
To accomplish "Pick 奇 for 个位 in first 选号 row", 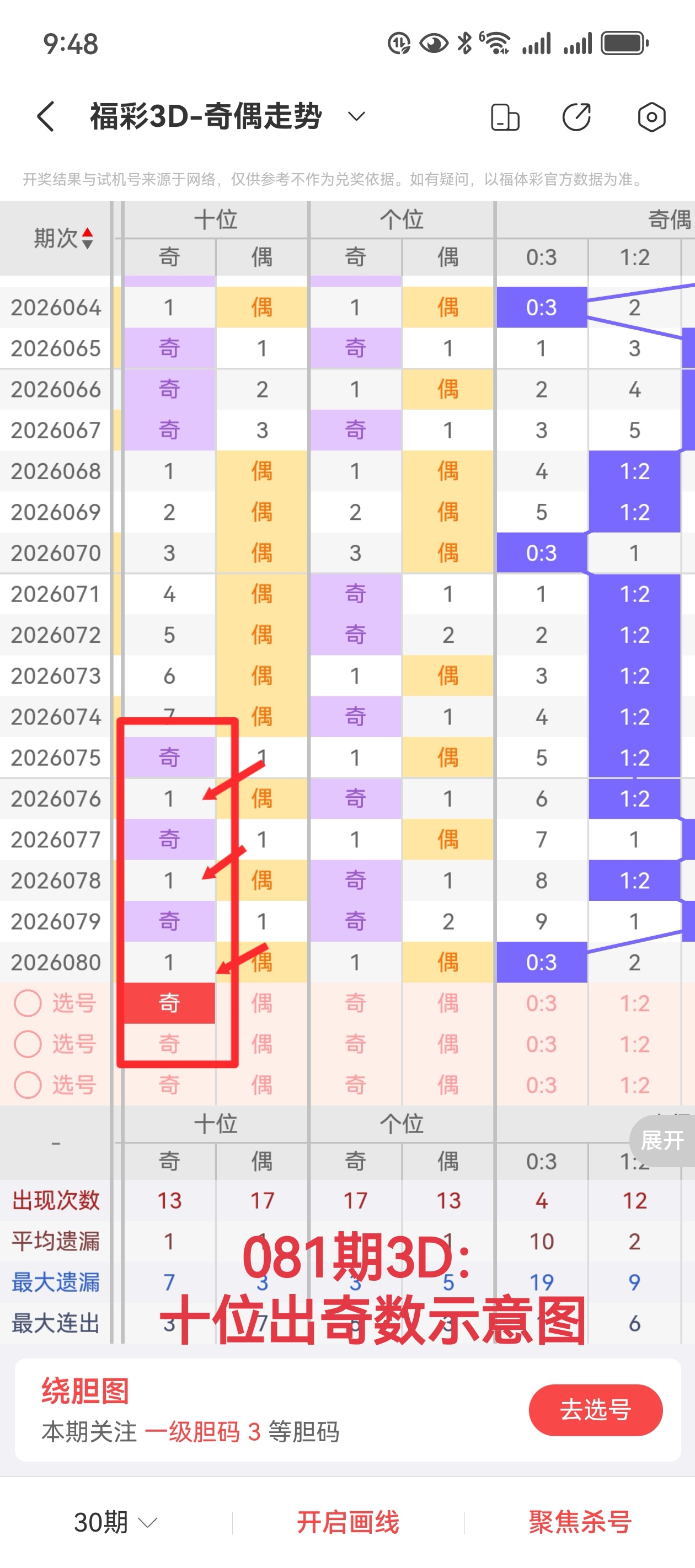I will pyautogui.click(x=356, y=1003).
